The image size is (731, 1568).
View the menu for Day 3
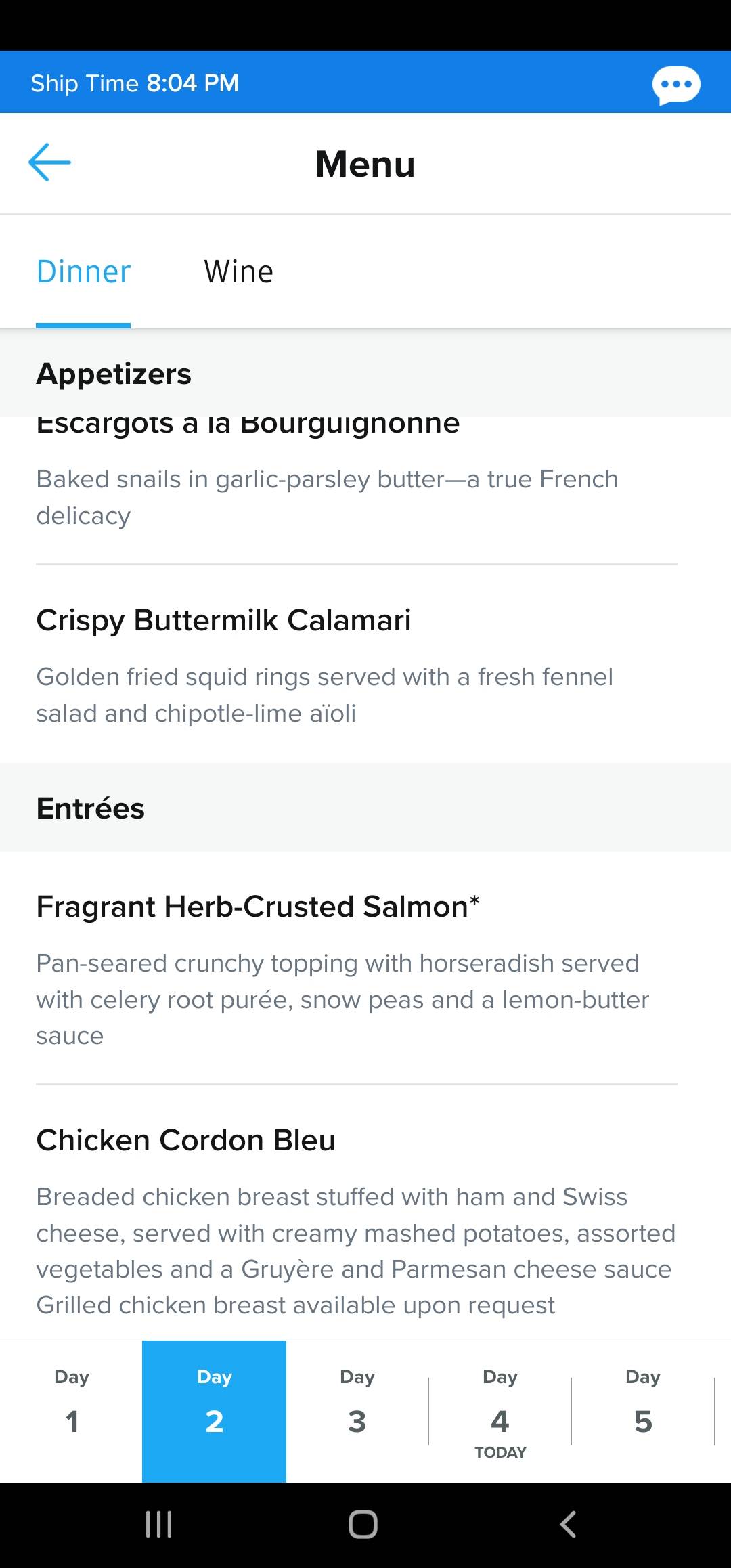point(357,1411)
